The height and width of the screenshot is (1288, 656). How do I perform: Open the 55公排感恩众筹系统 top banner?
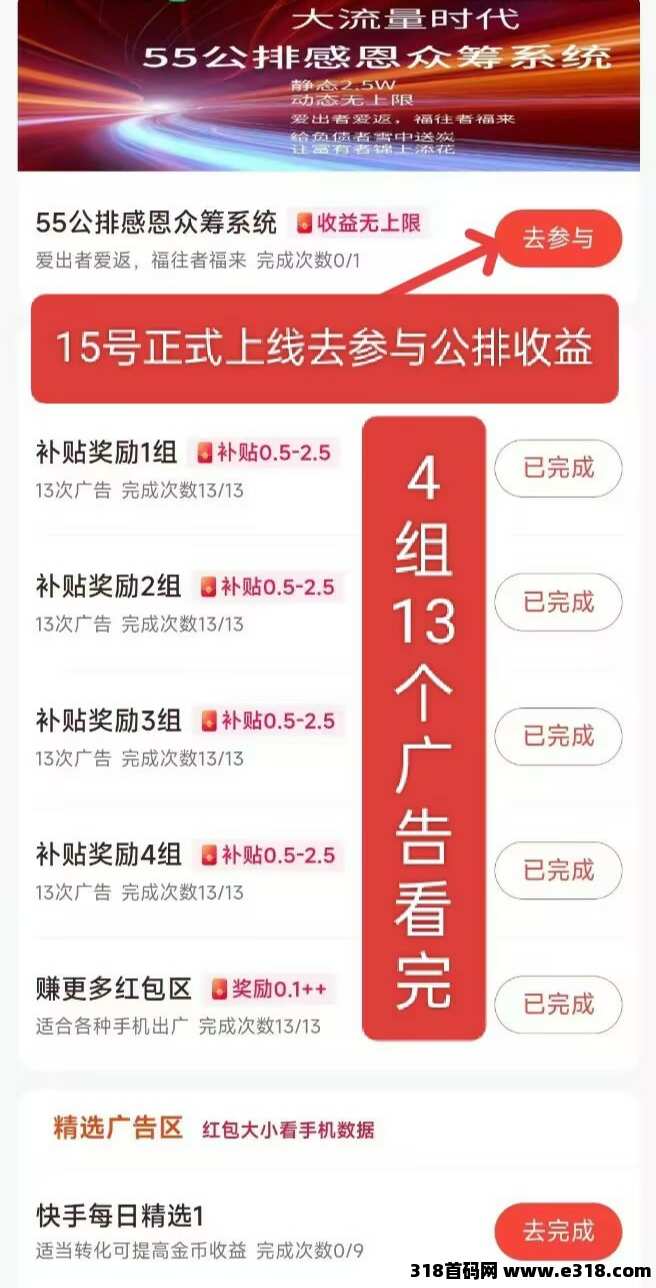pos(328,85)
